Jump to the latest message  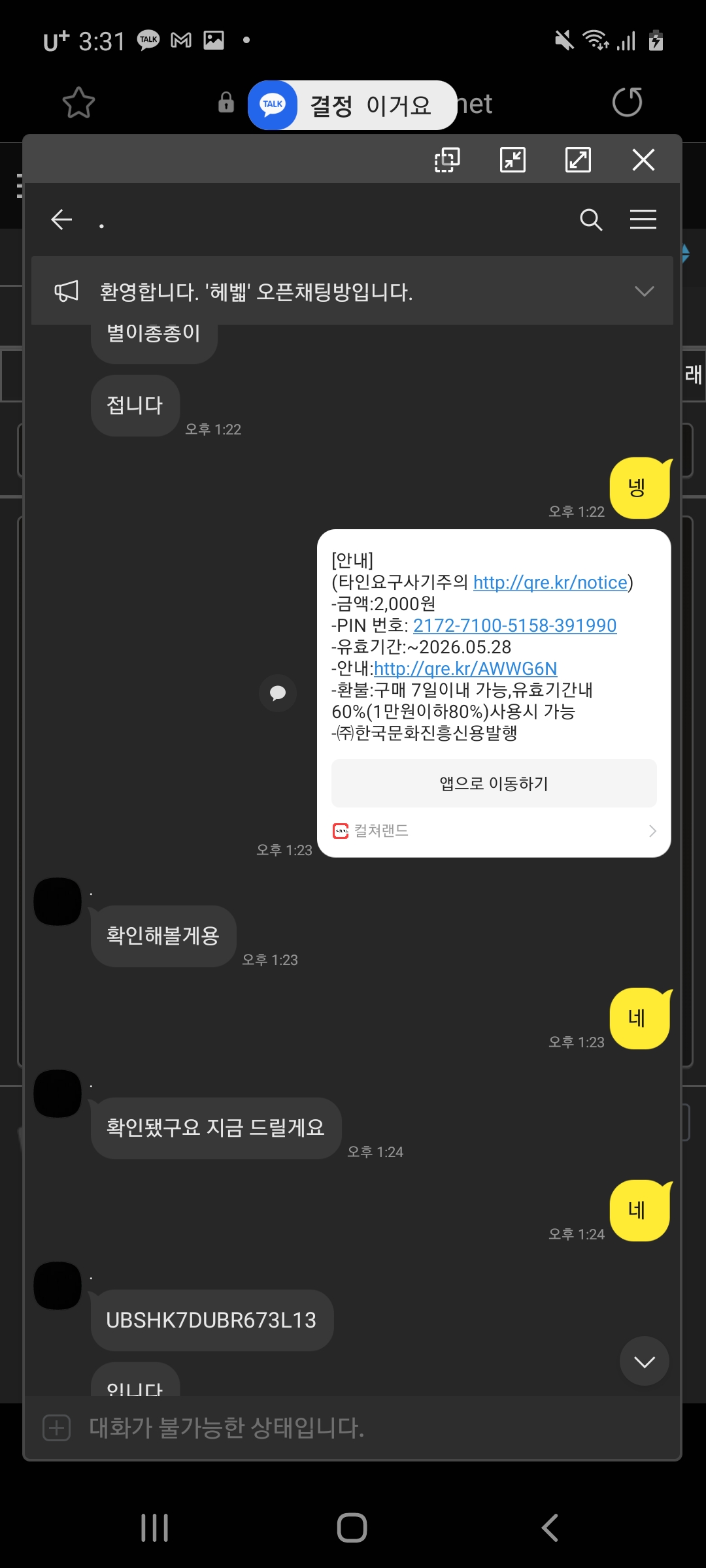(644, 1362)
